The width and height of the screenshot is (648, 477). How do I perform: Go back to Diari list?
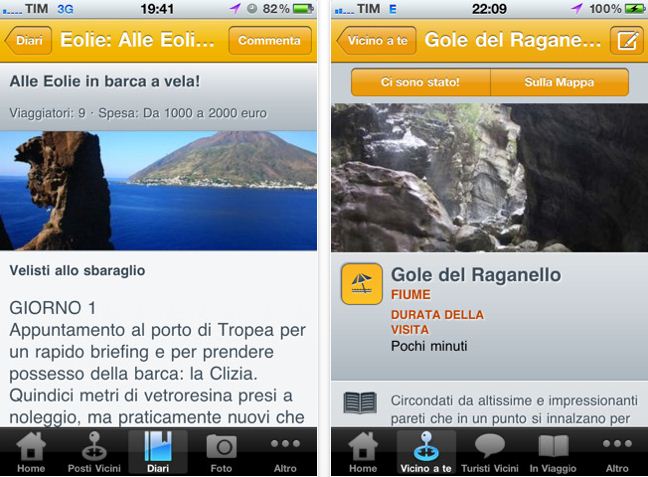point(28,41)
